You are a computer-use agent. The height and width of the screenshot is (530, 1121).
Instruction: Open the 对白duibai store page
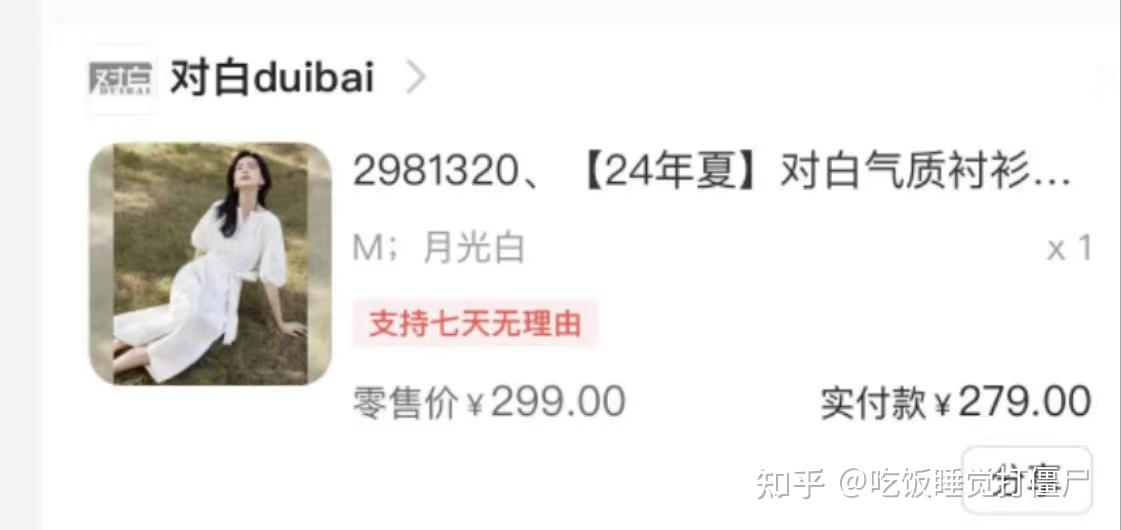click(272, 77)
